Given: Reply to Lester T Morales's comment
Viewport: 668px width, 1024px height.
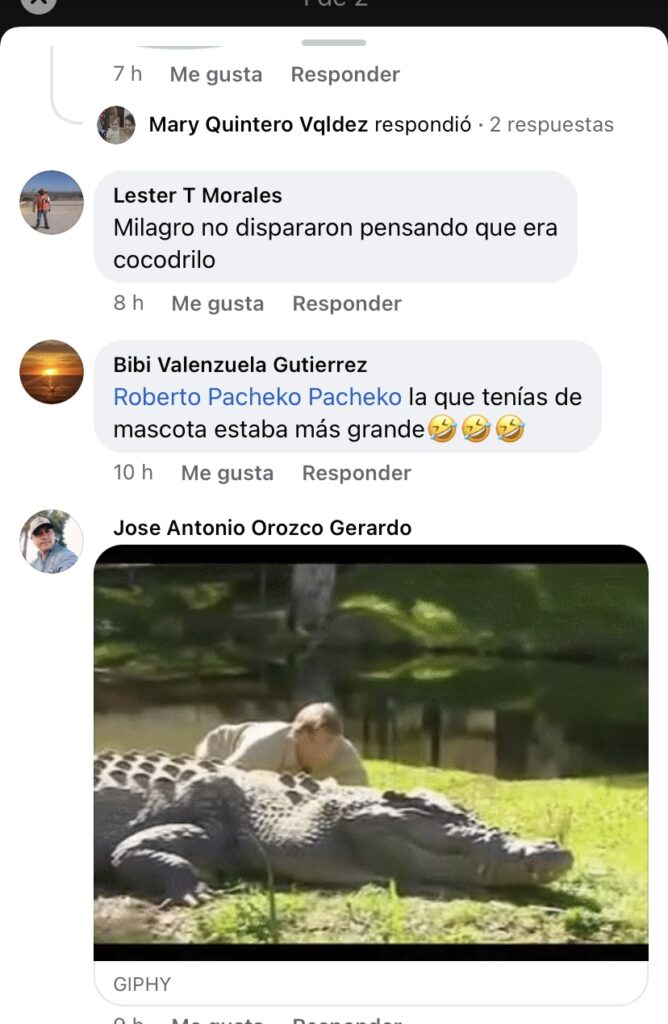Looking at the screenshot, I should (x=346, y=303).
